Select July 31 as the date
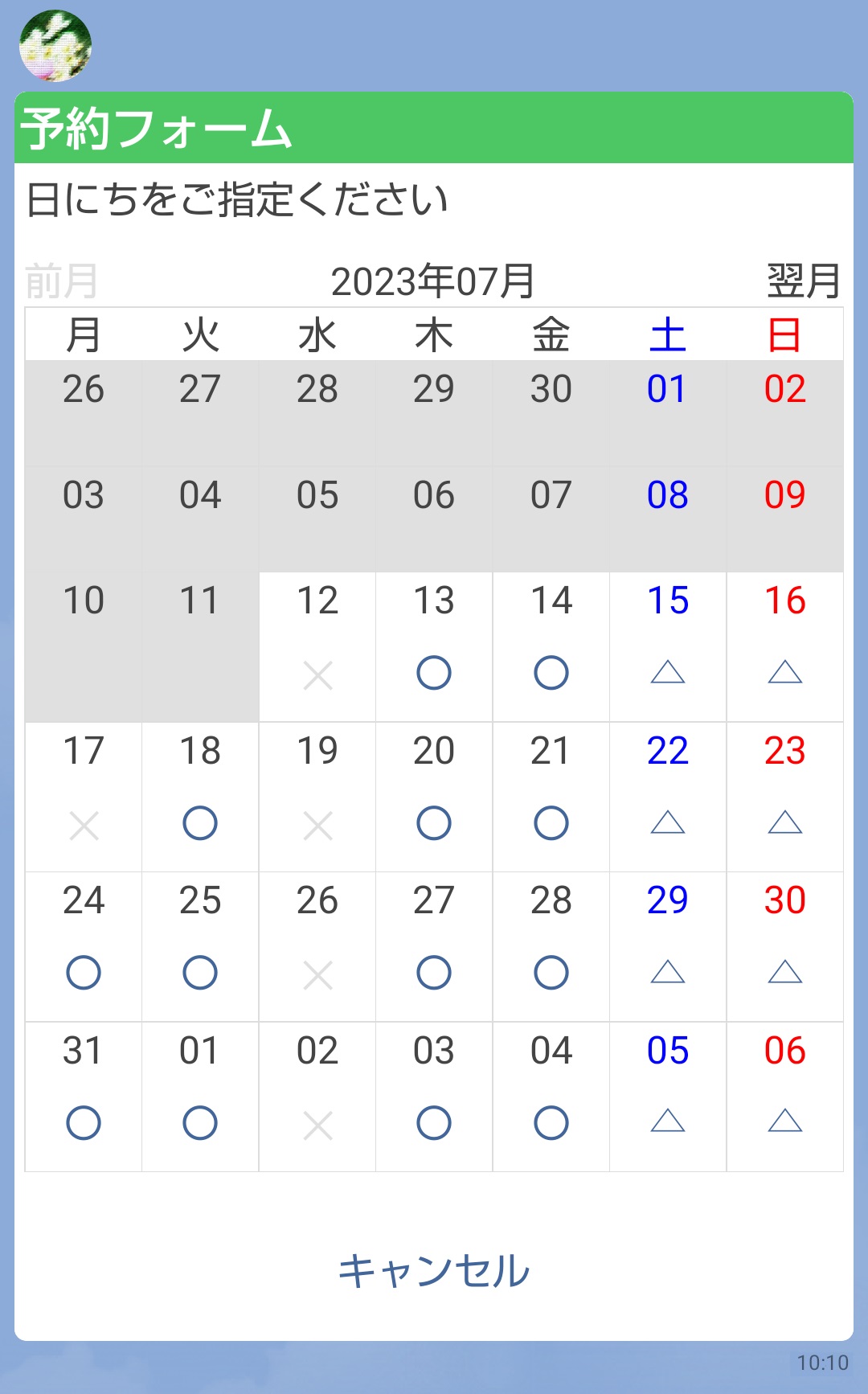 tap(84, 1097)
